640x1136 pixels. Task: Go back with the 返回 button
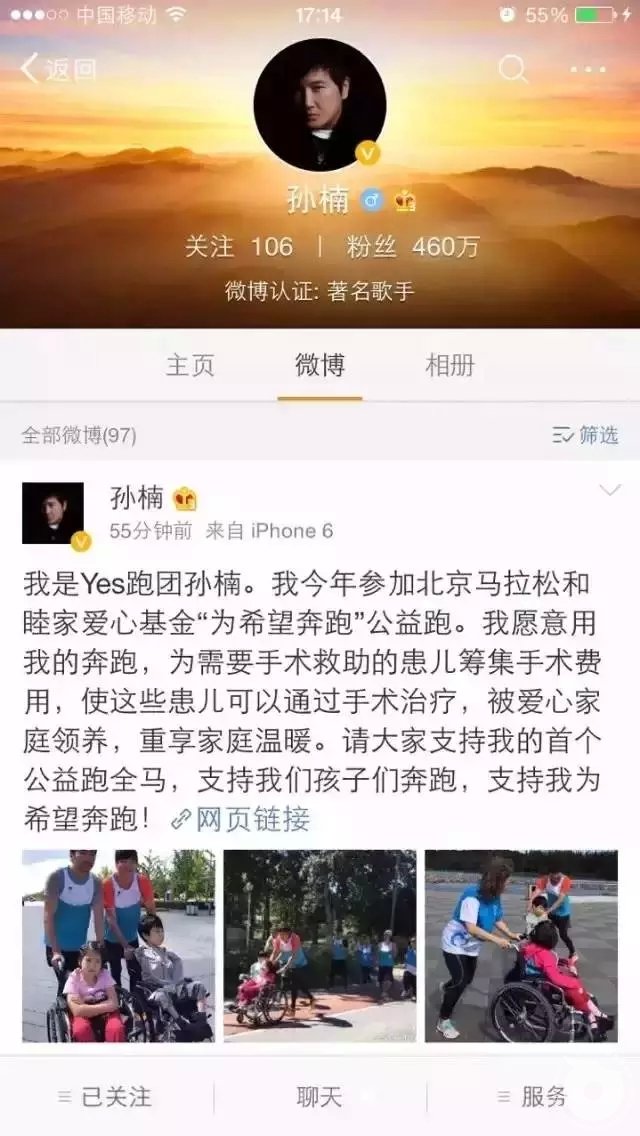tap(58, 69)
